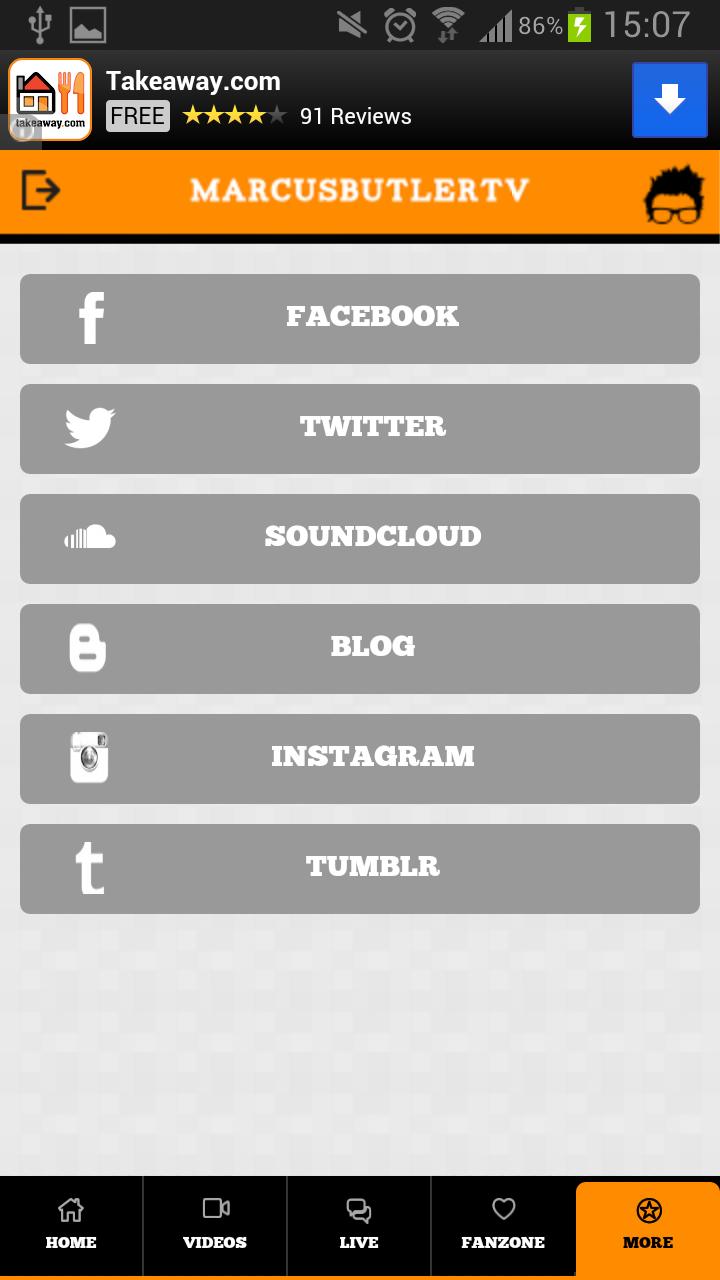The height and width of the screenshot is (1280, 720).
Task: Switch to the Home tab
Action: pyautogui.click(x=71, y=1225)
